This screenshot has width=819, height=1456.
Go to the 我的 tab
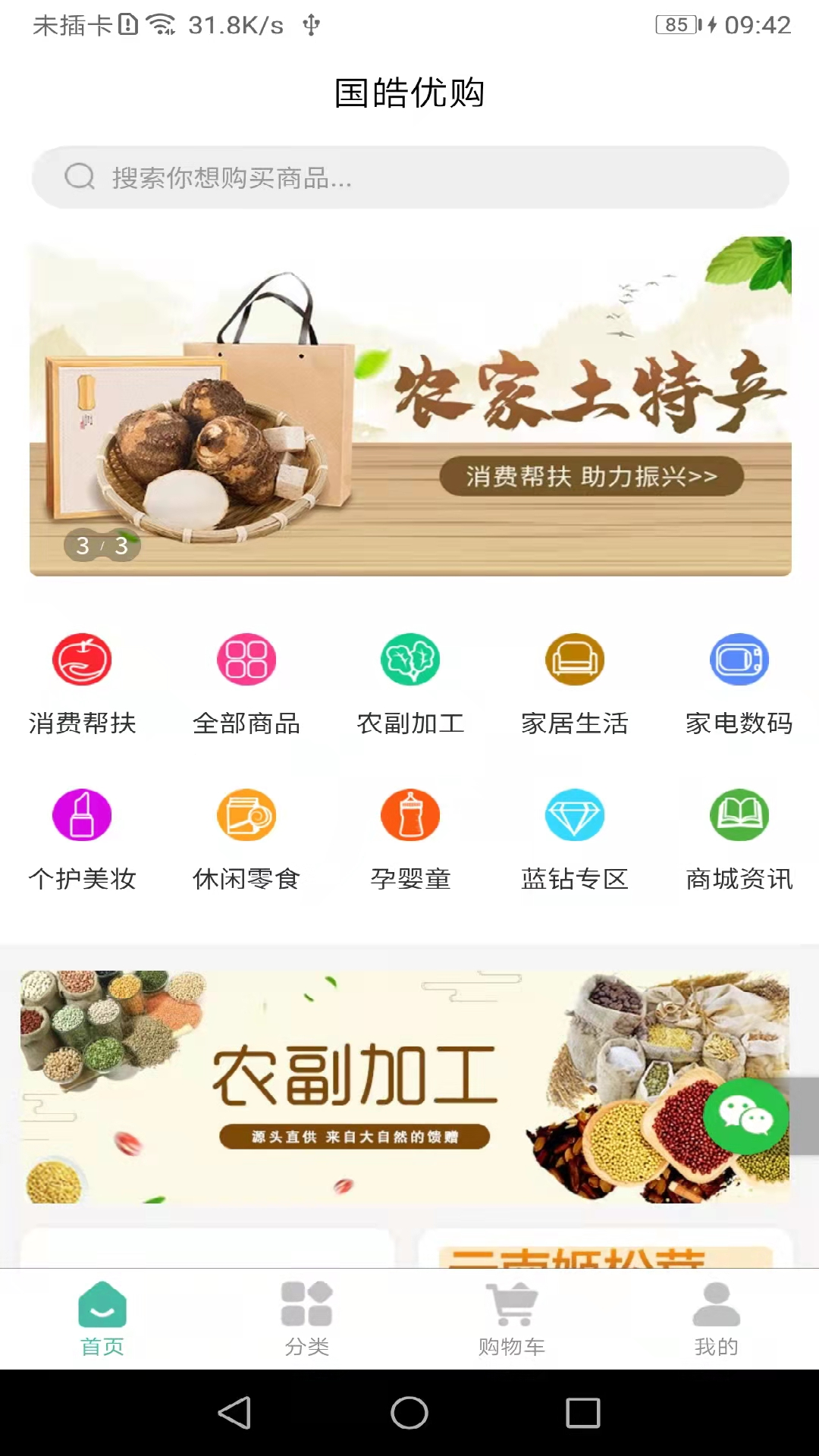pyautogui.click(x=717, y=1318)
